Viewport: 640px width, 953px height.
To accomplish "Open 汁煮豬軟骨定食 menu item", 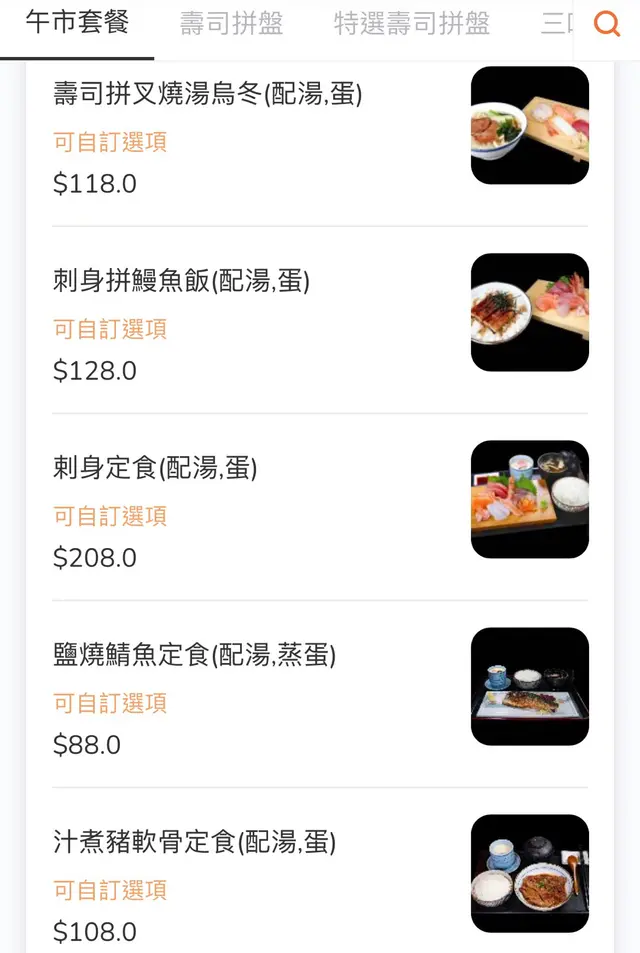I will click(195, 842).
